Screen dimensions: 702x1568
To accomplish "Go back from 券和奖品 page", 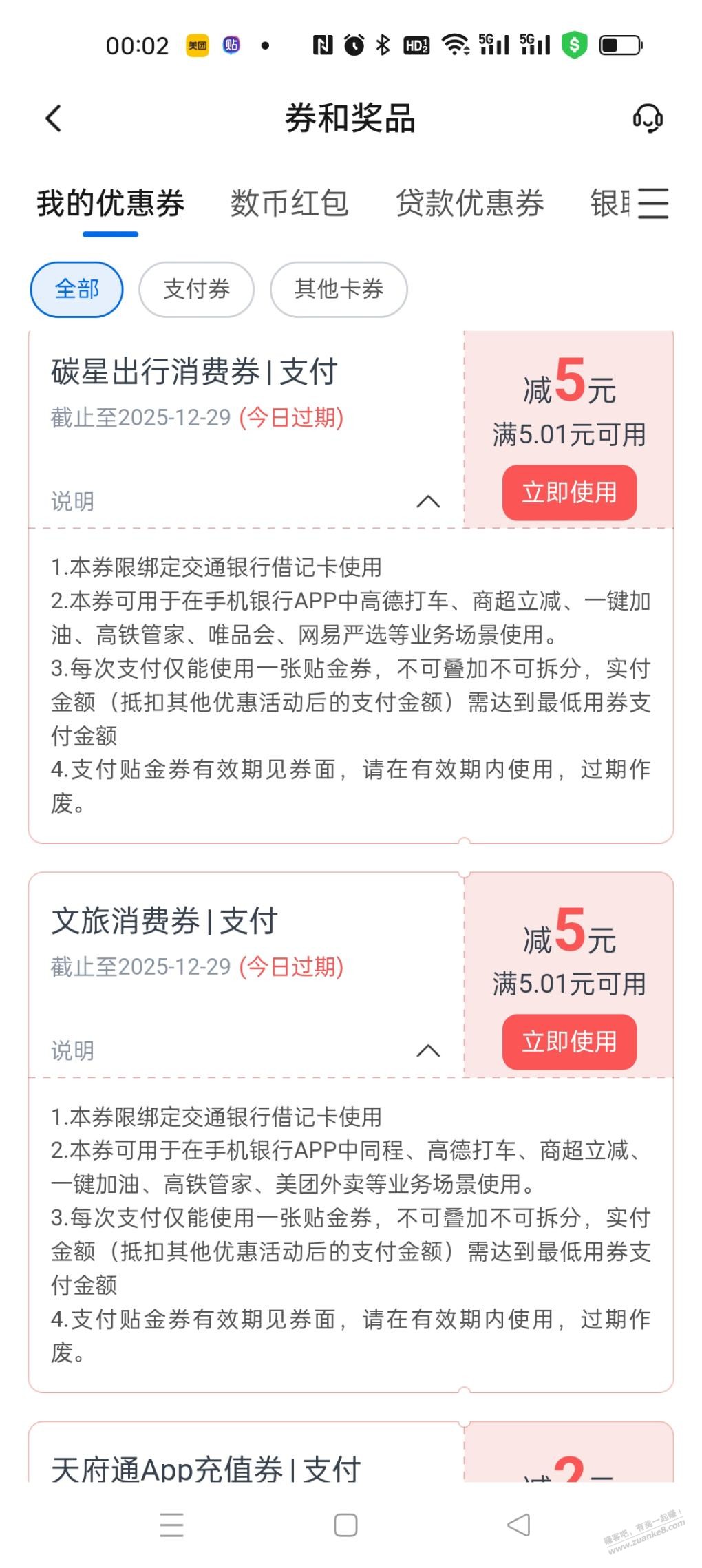I will click(x=53, y=118).
